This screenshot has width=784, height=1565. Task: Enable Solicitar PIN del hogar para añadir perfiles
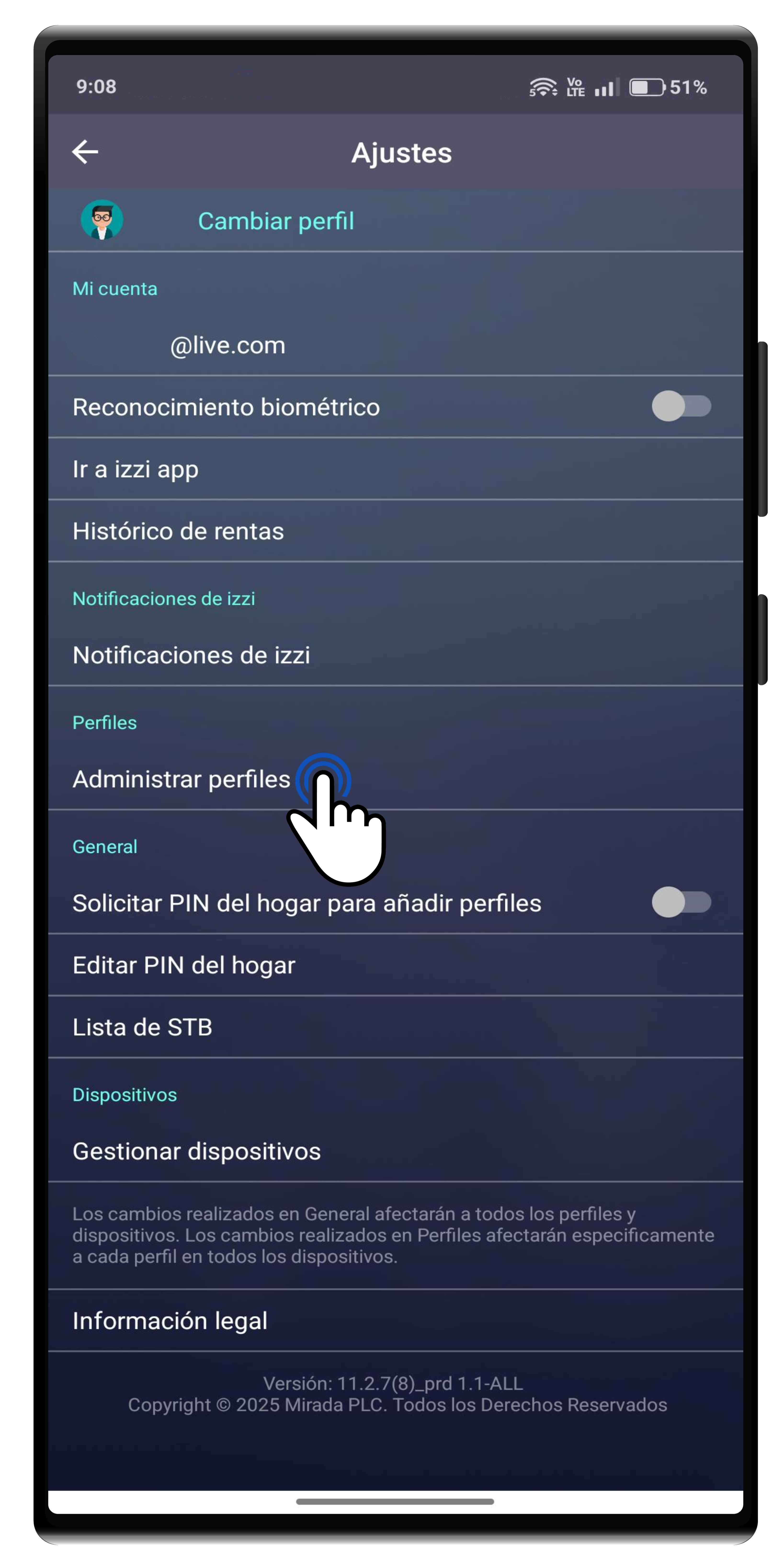(x=681, y=902)
